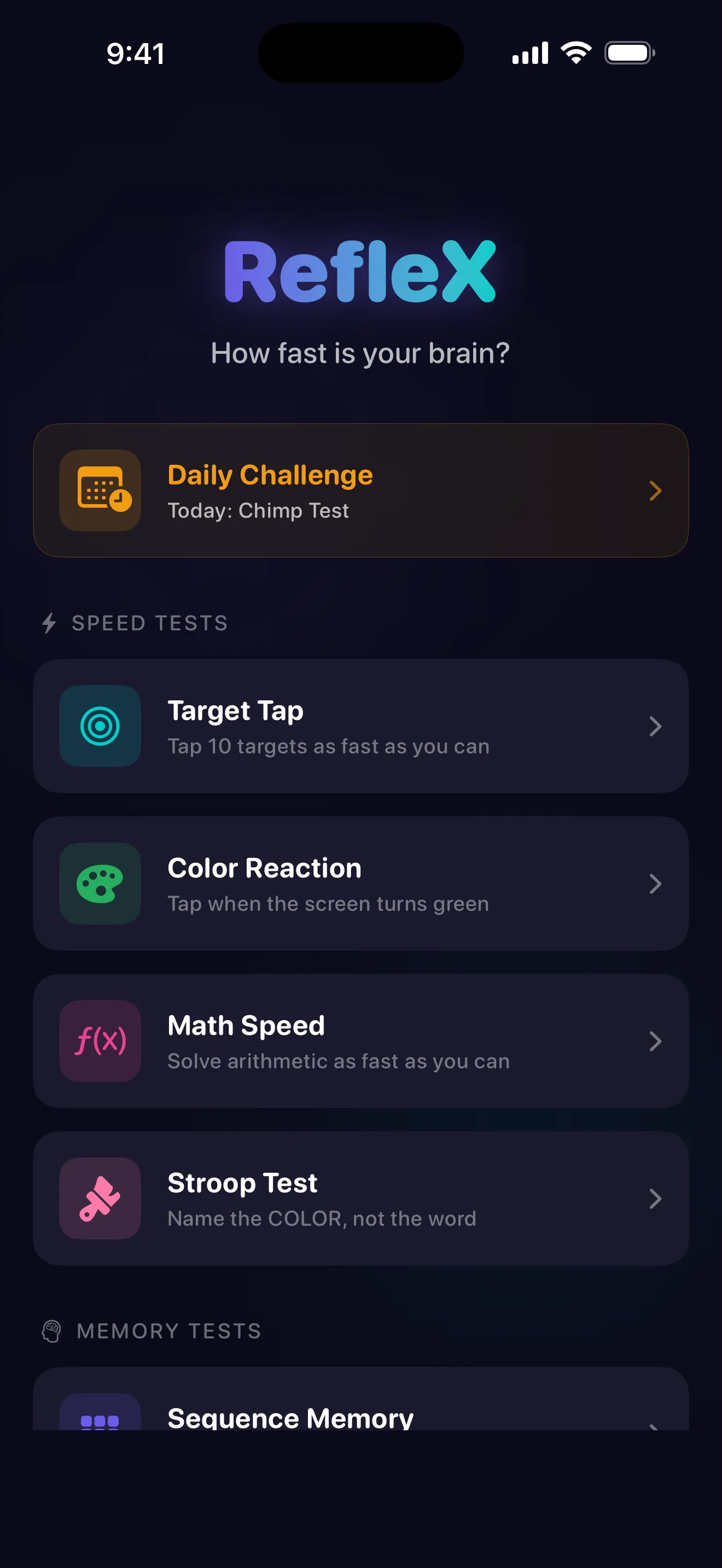Tap the Color Reaction palette icon

100,884
